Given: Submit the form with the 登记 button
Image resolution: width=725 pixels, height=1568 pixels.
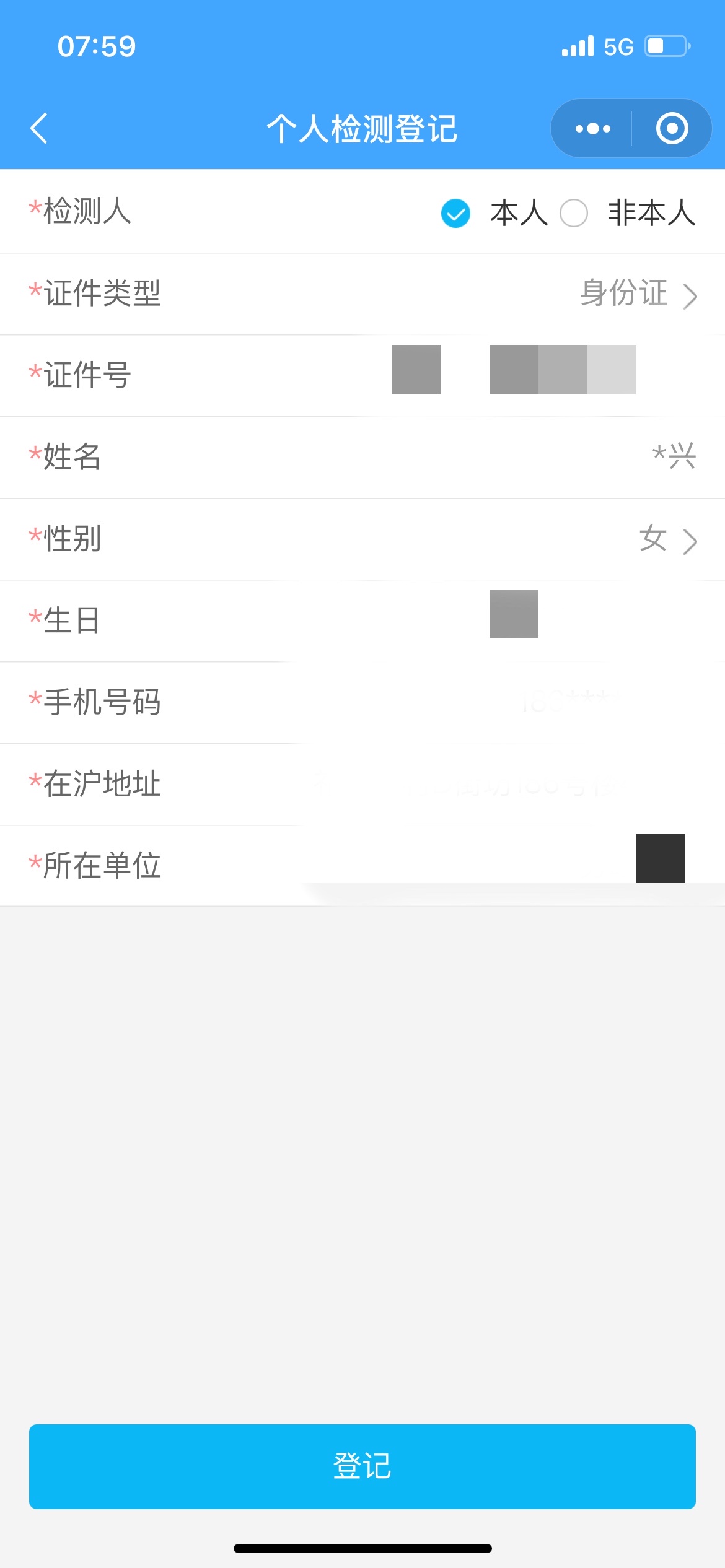Looking at the screenshot, I should coord(362,1466).
